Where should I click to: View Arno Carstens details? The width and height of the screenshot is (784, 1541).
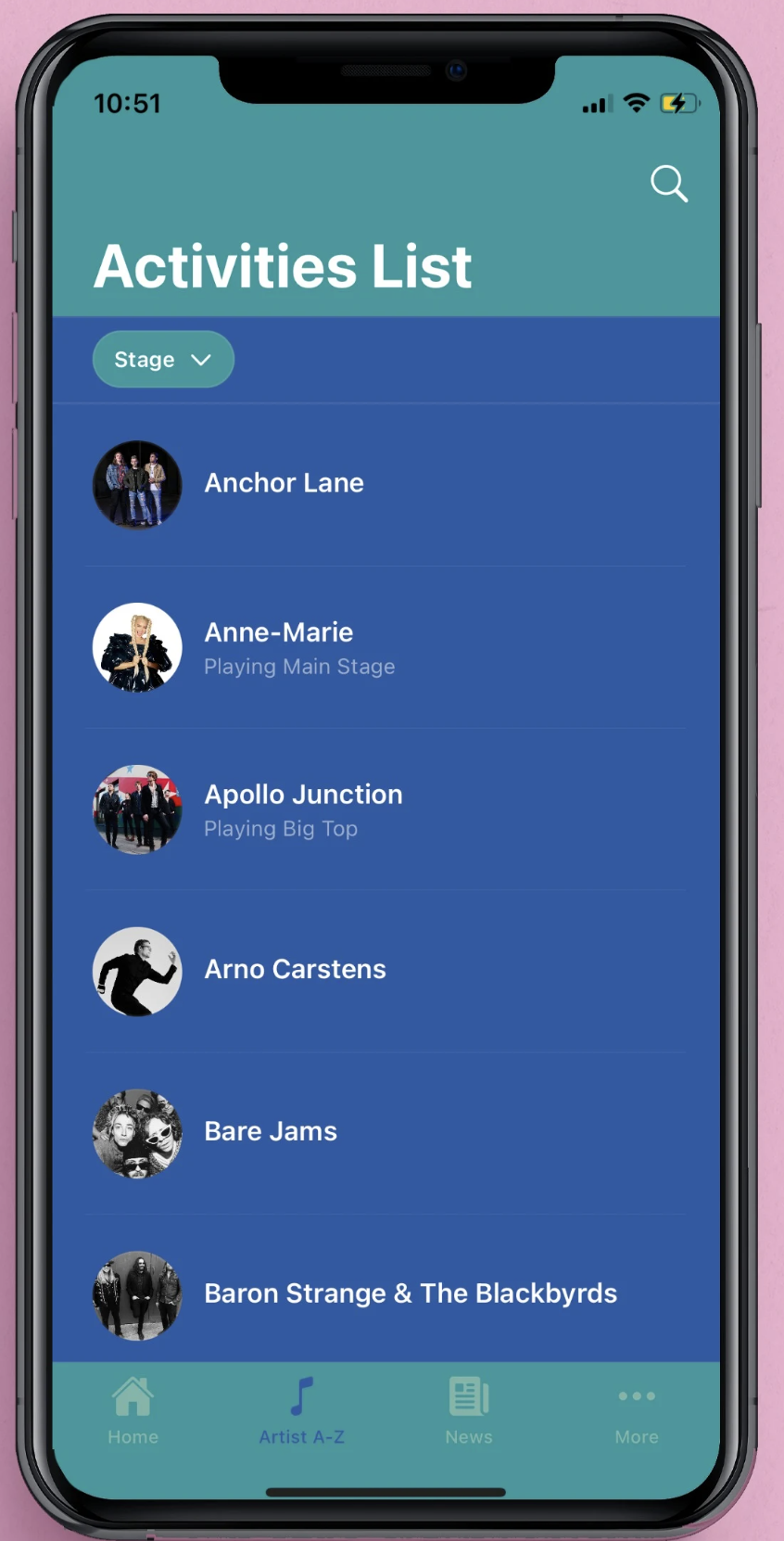point(295,970)
